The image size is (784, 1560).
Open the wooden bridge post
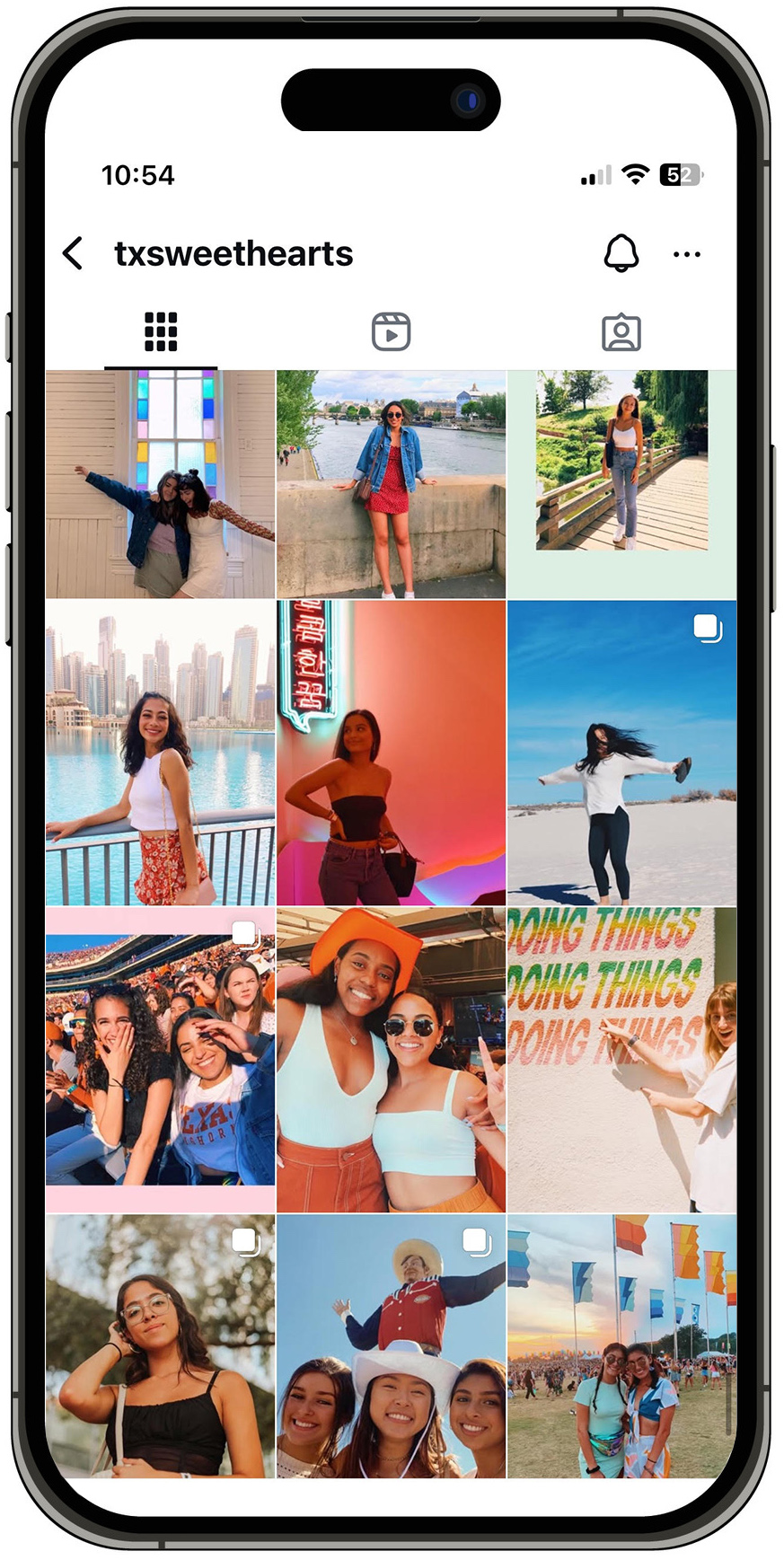621,484
